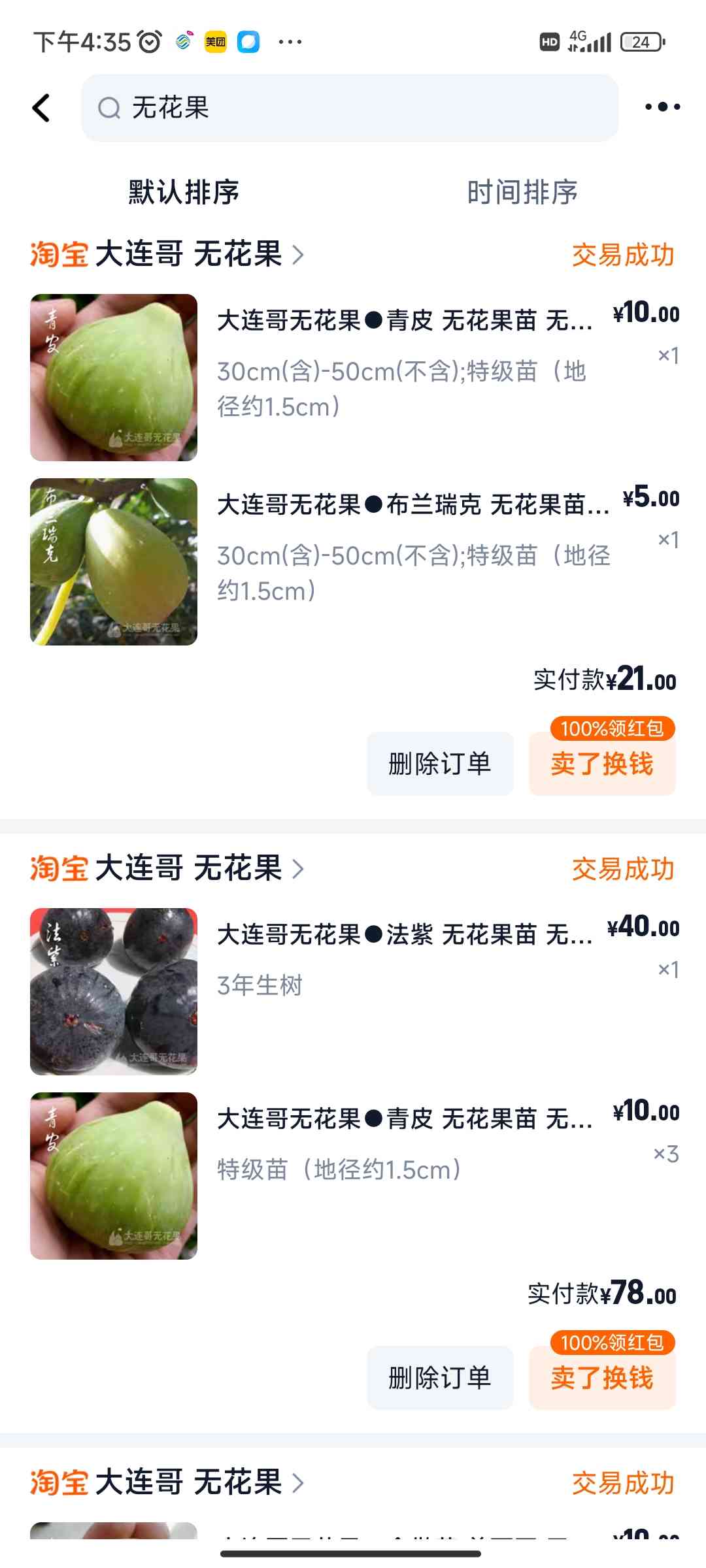The width and height of the screenshot is (706, 1568).
Task: Select the 默认排序 tab
Action: 184,192
